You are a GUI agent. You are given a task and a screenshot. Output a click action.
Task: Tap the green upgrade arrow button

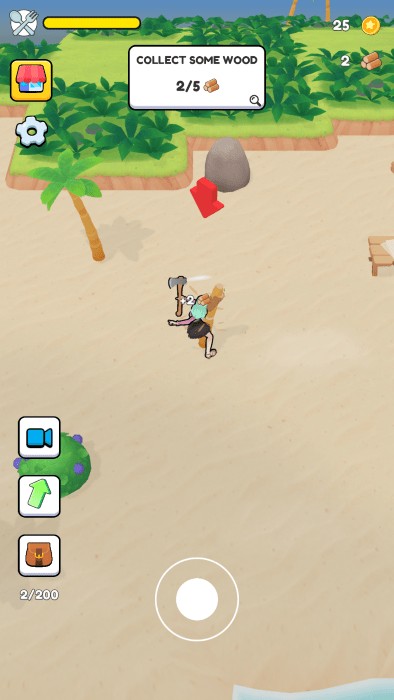pos(39,496)
